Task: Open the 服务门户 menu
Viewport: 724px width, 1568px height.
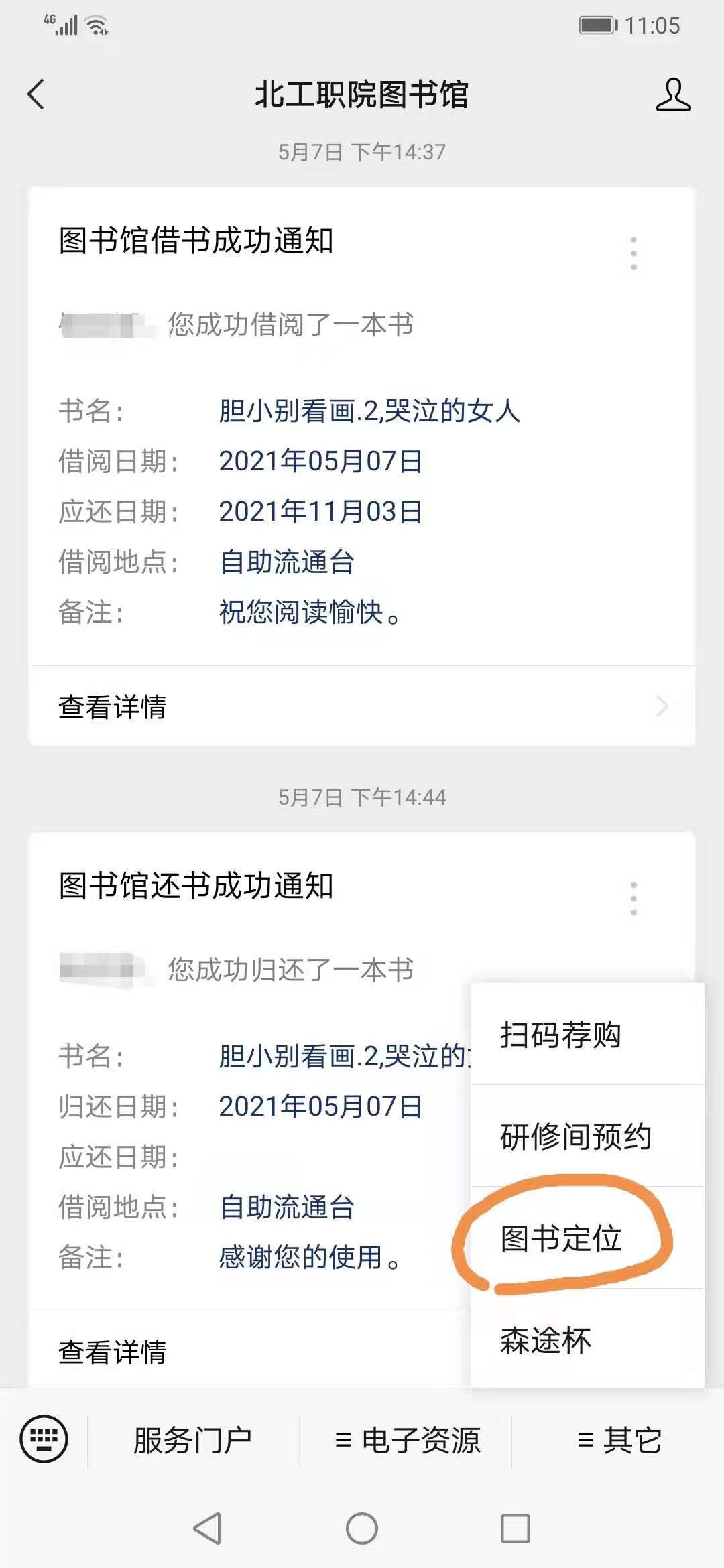Action: (193, 1439)
